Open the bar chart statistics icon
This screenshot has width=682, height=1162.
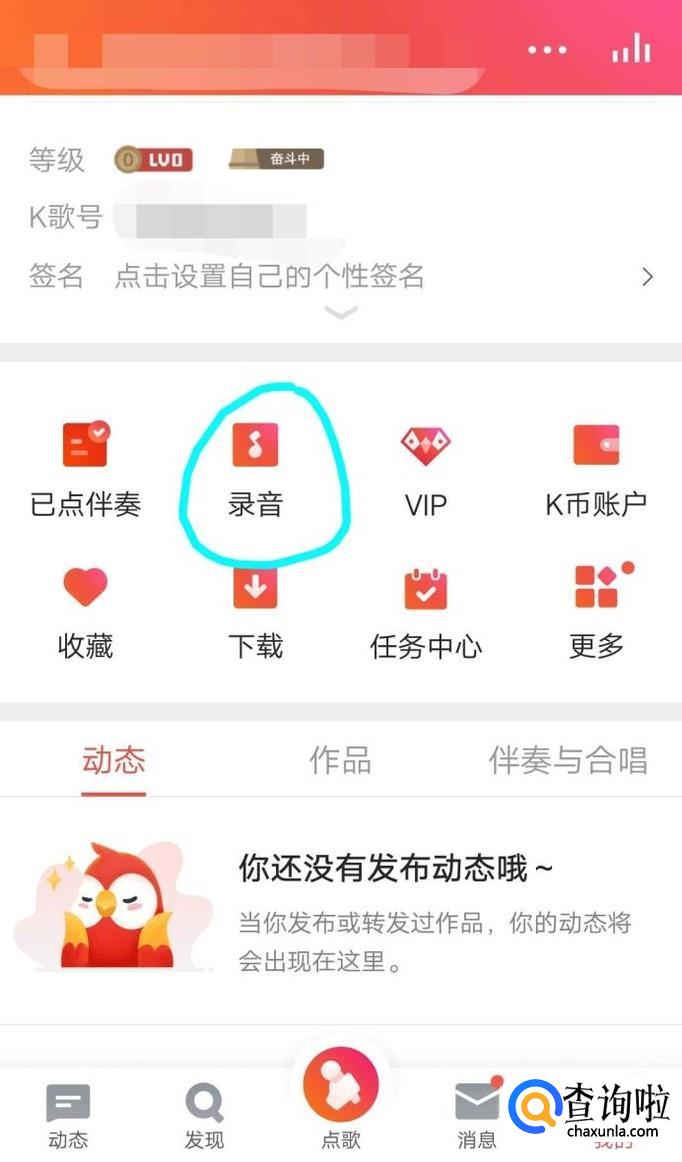pyautogui.click(x=631, y=47)
